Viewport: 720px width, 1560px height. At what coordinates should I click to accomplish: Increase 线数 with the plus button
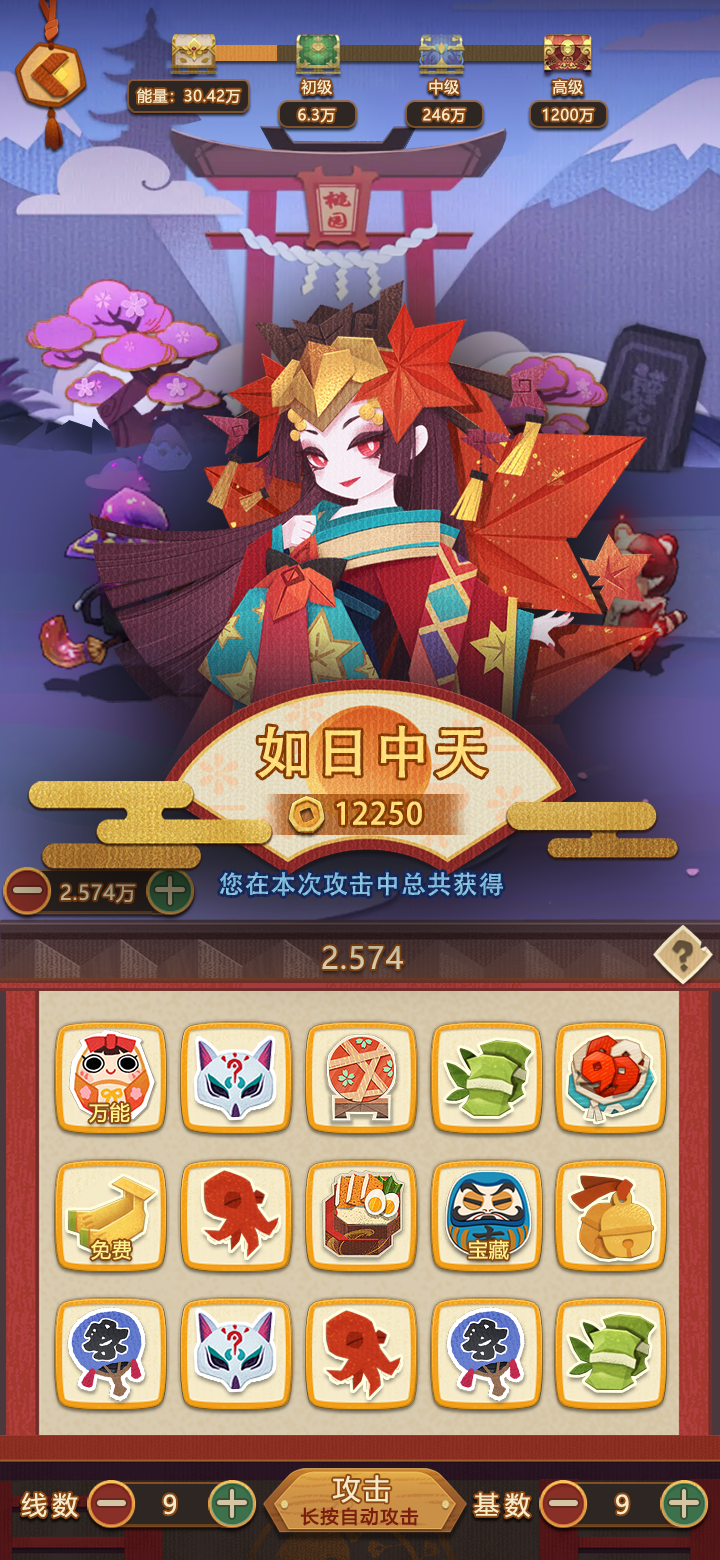pos(232,1504)
